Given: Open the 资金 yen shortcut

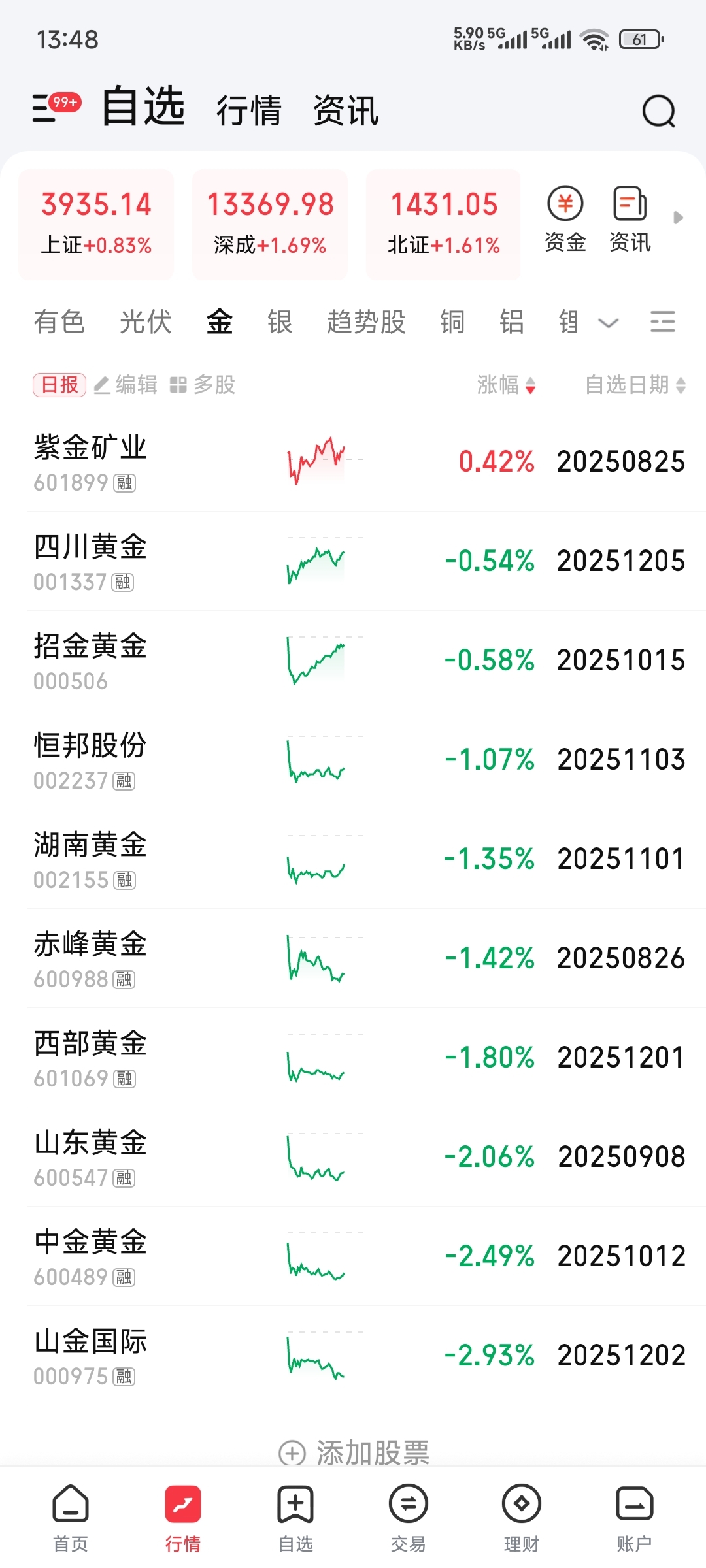Looking at the screenshot, I should [565, 219].
